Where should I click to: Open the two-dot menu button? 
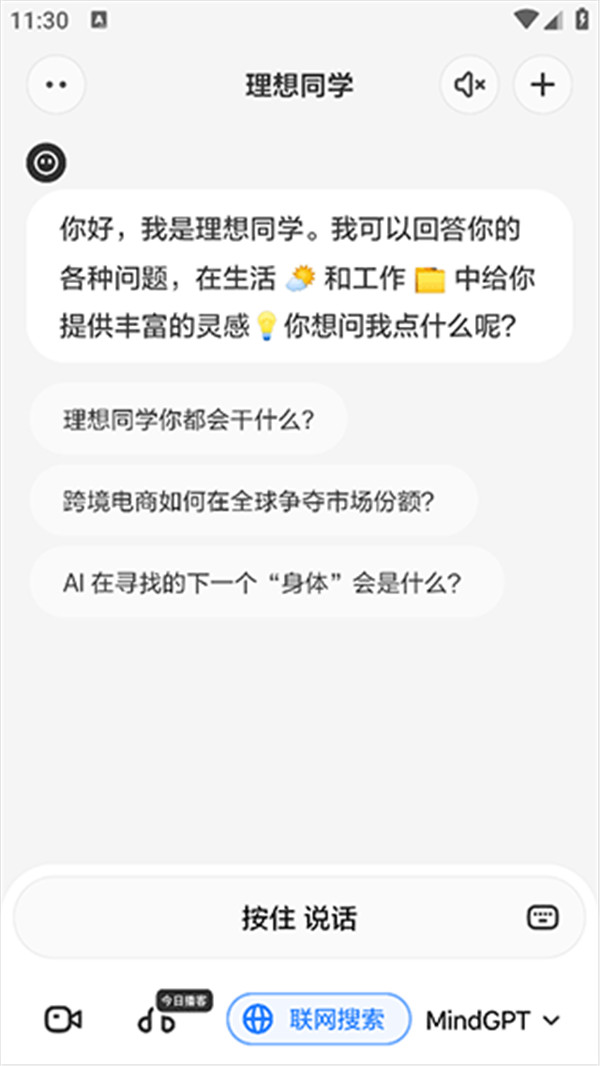(57, 85)
